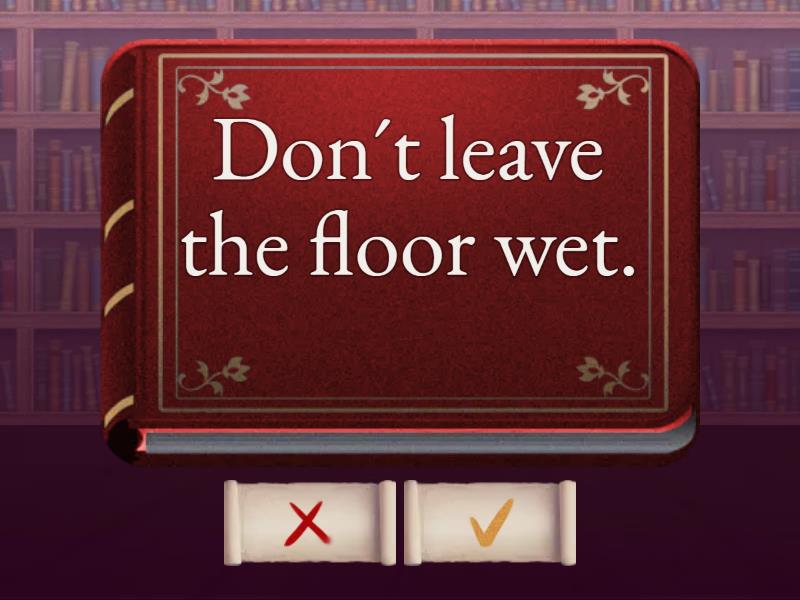Mark the statement as false with red X
Screen dimensions: 800x600
[x=309, y=523]
